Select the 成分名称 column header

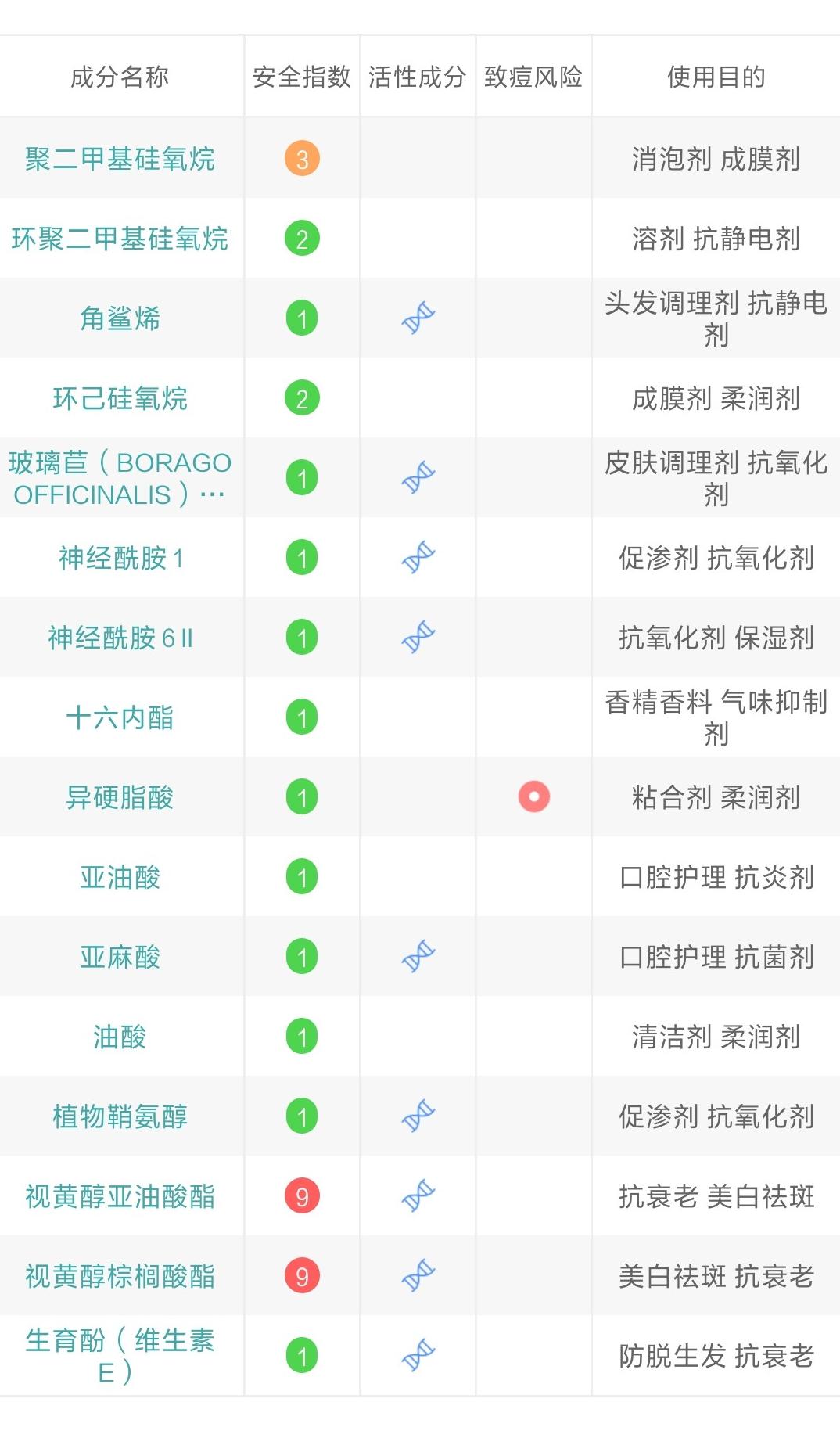click(x=122, y=76)
